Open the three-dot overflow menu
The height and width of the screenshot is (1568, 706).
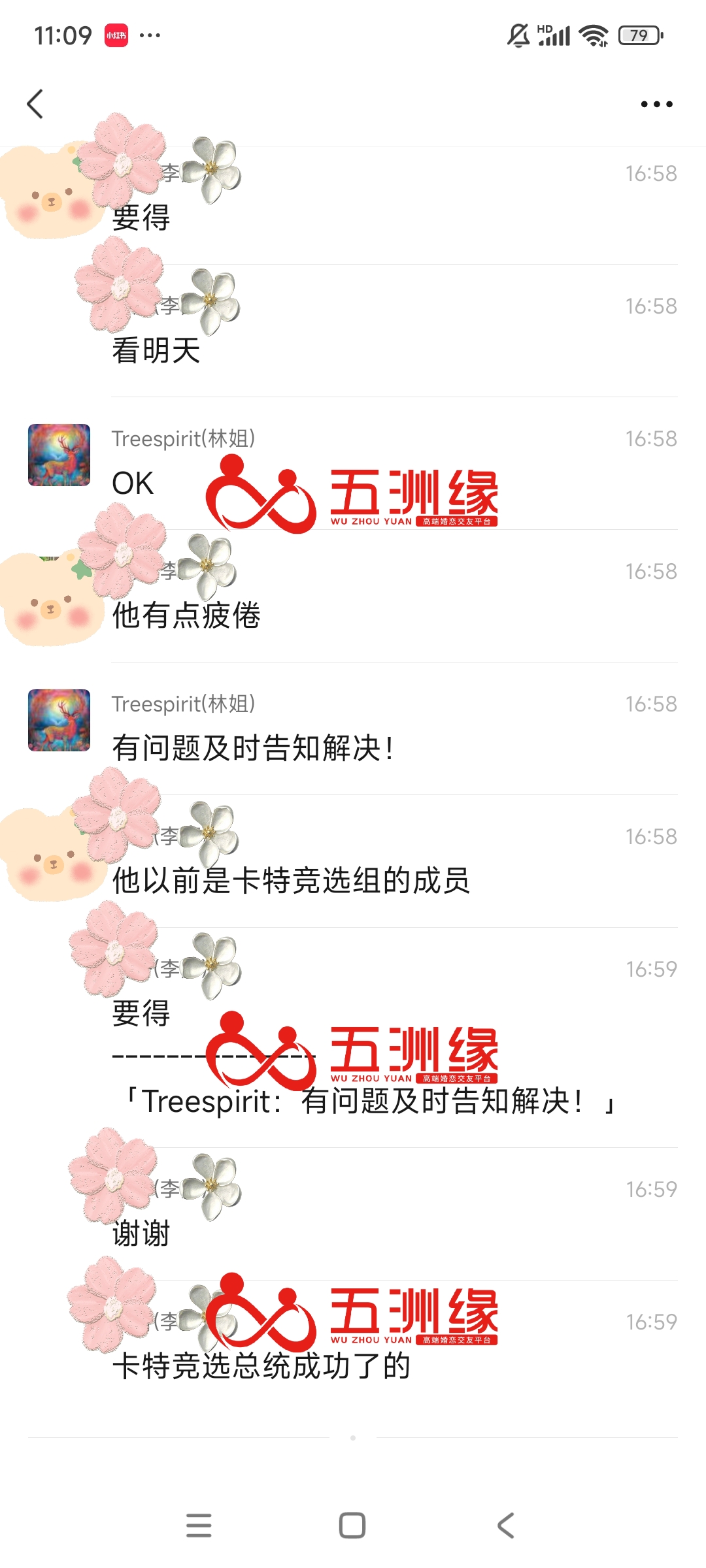656,105
